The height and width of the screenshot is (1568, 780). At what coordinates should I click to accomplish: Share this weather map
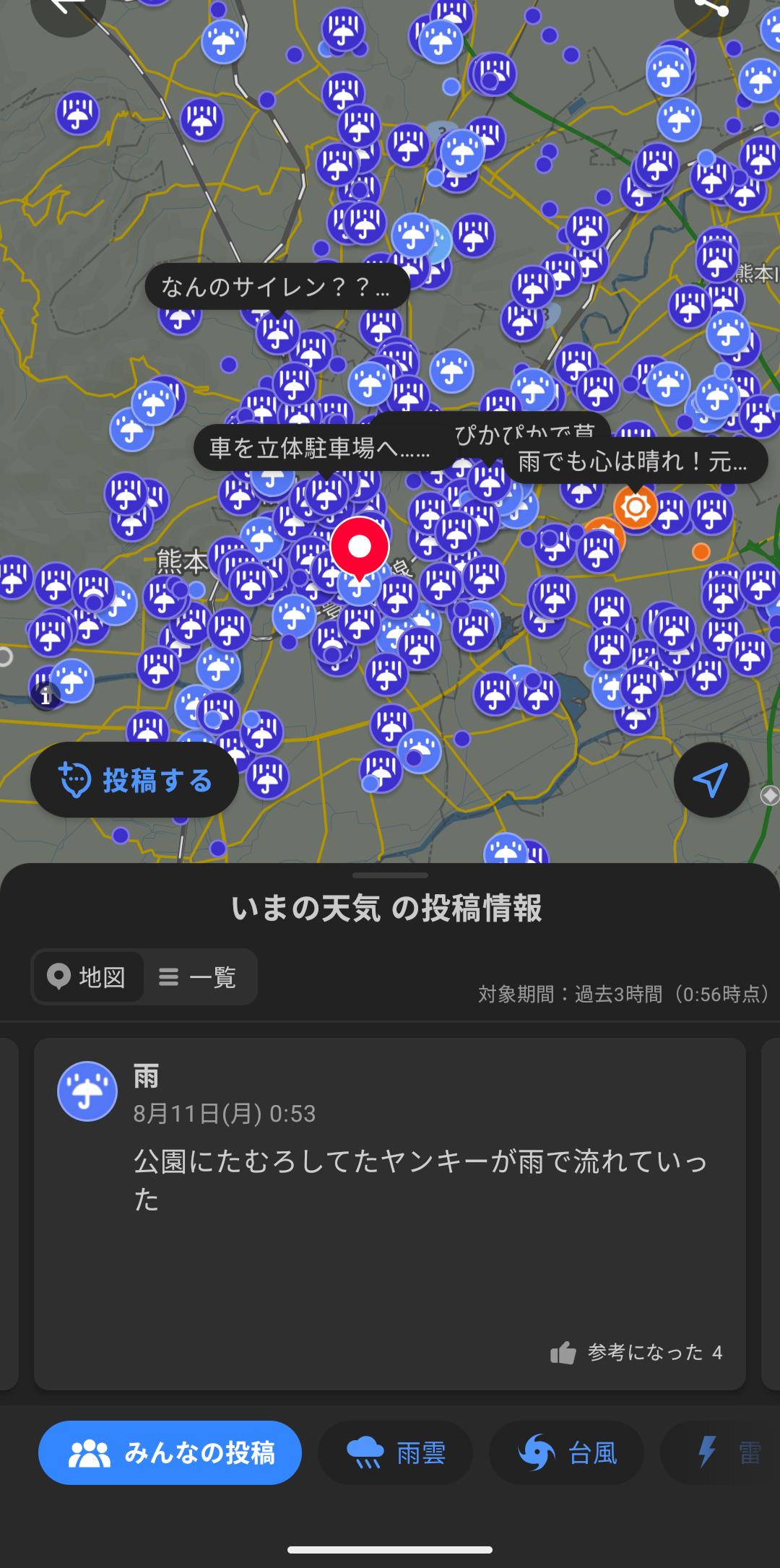coord(711,9)
